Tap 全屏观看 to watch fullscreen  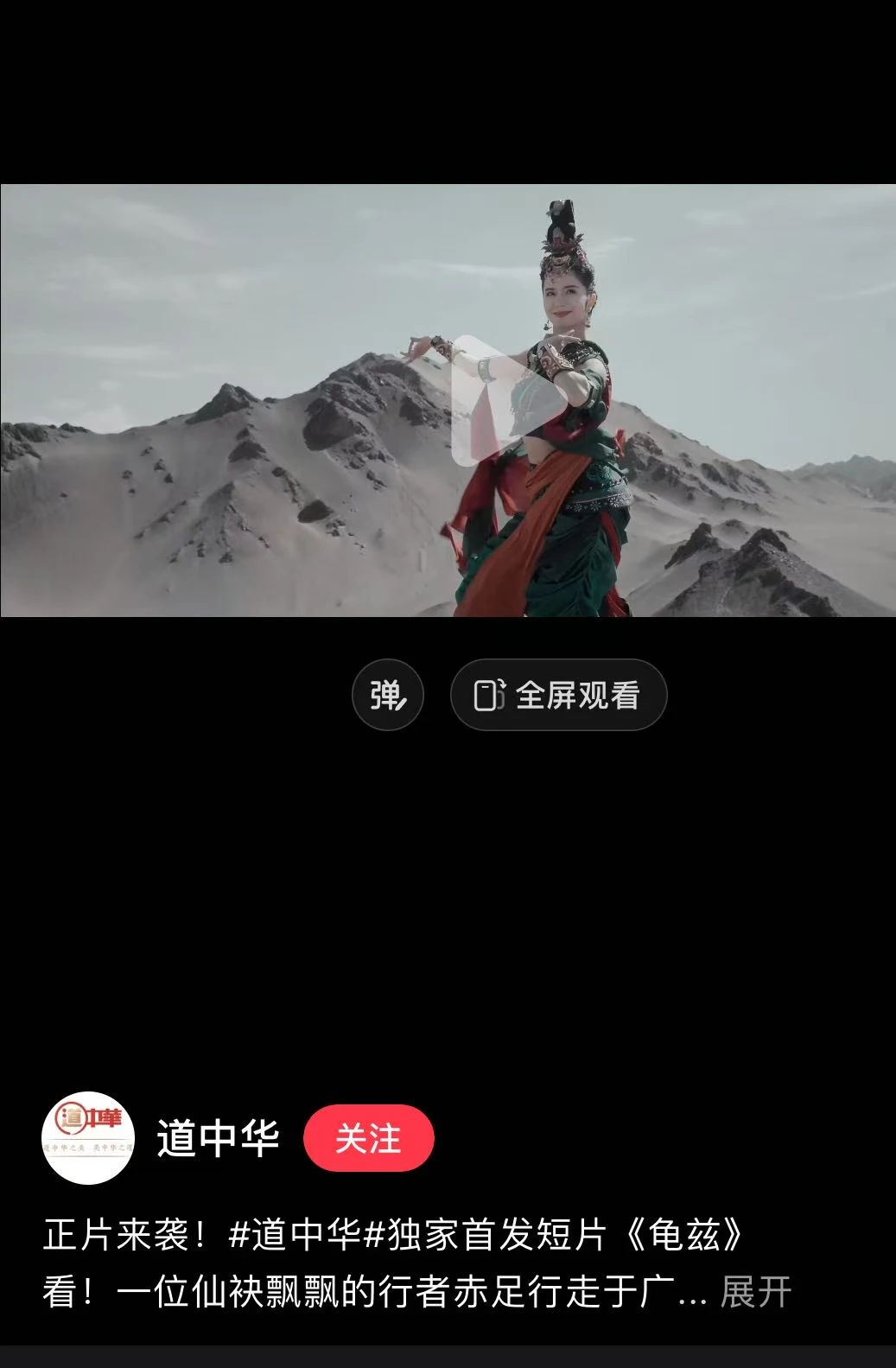558,695
